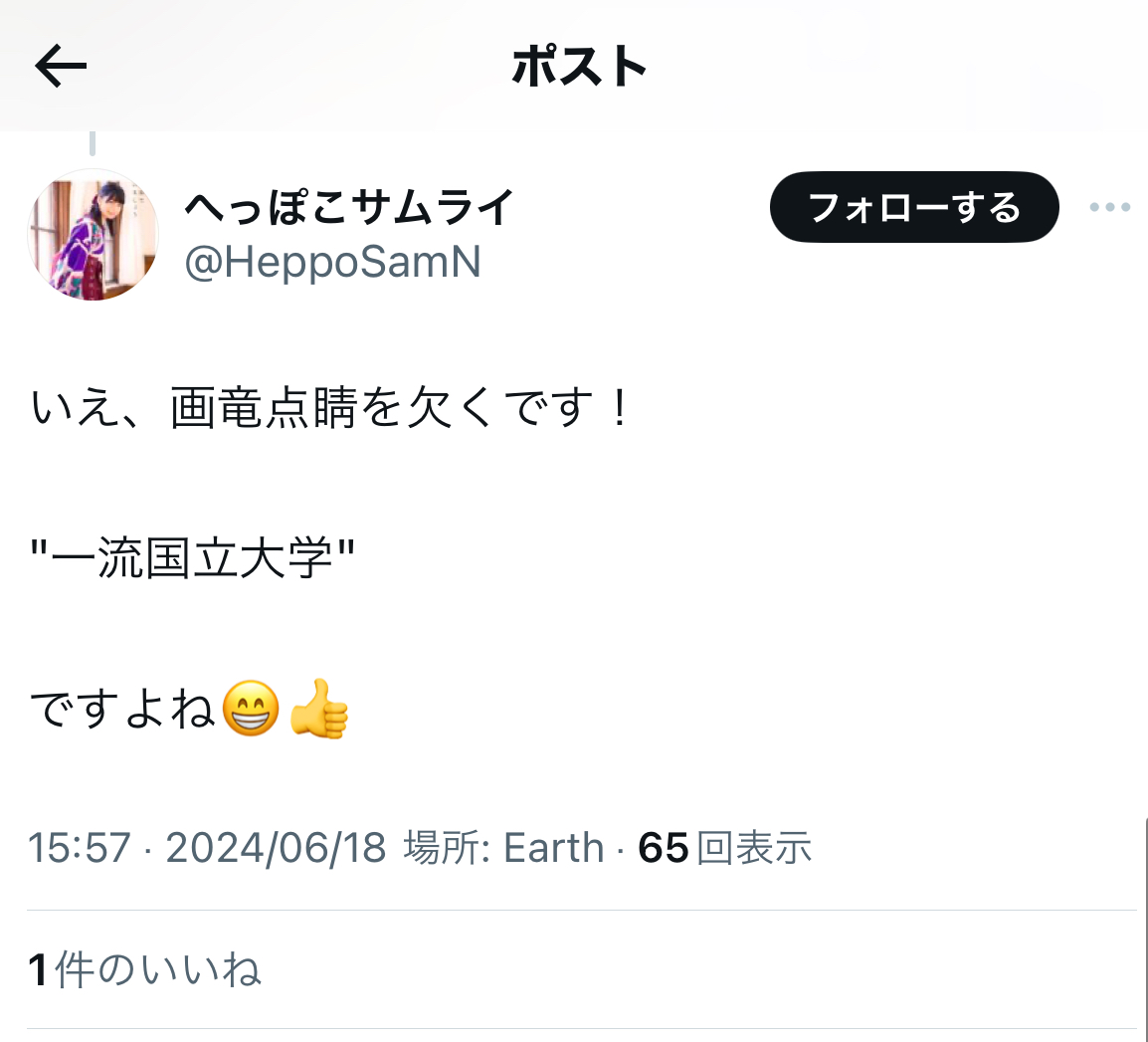Open the @HeppoSamN profile link
The image size is (1148, 1042).
(x=332, y=262)
